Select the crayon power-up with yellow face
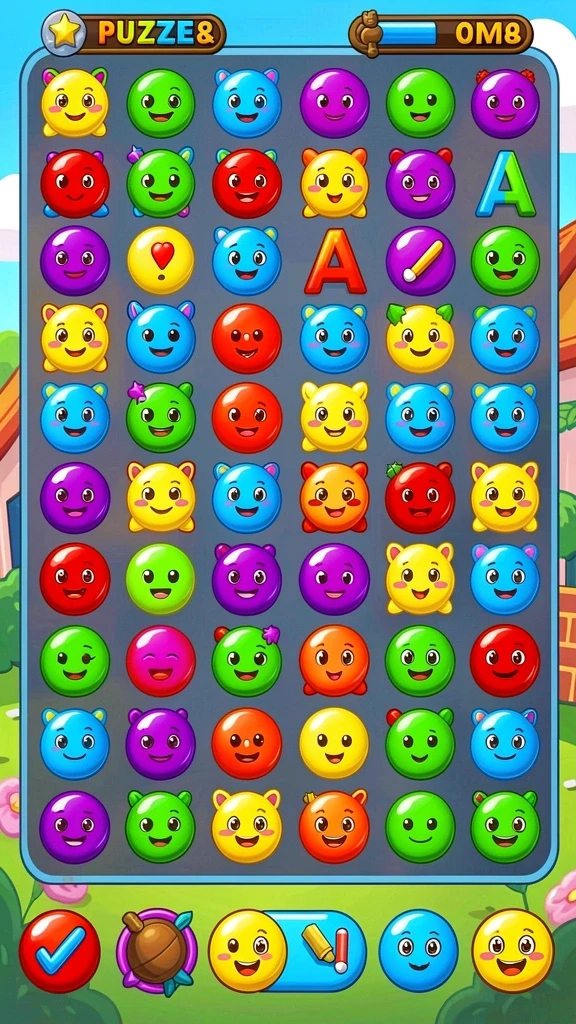The width and height of the screenshot is (576, 1024). (x=287, y=951)
